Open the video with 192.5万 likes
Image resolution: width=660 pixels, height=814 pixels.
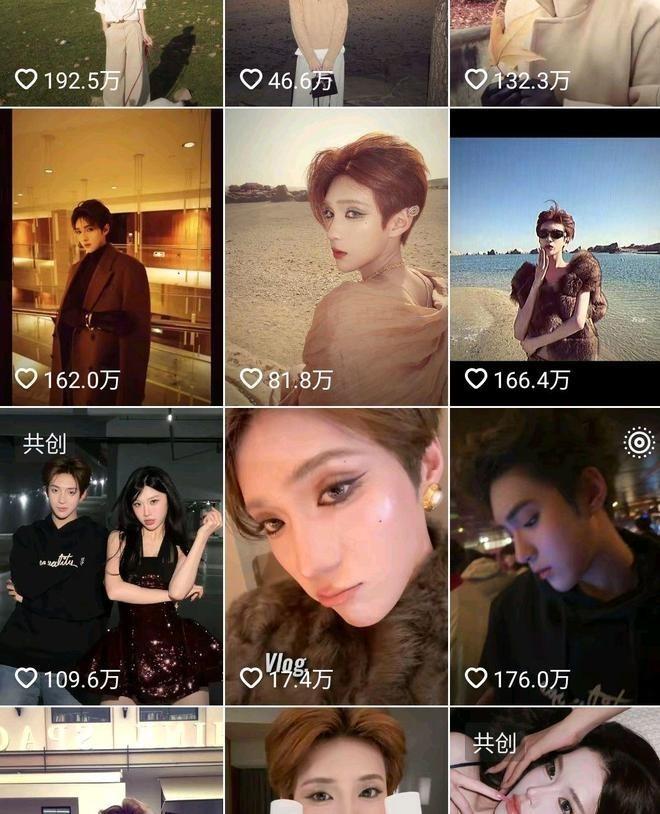(111, 50)
